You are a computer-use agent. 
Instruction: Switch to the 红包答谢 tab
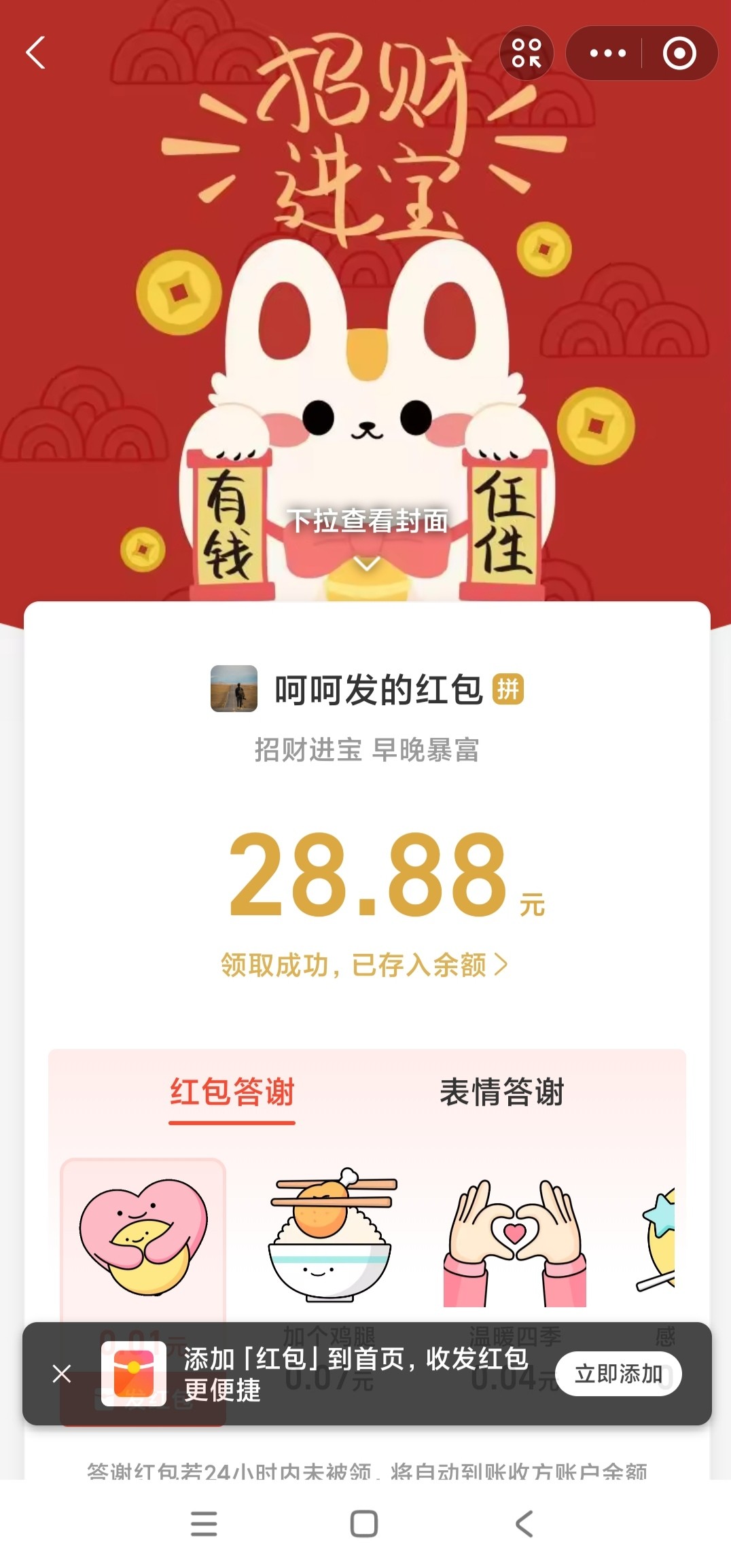click(x=232, y=1092)
